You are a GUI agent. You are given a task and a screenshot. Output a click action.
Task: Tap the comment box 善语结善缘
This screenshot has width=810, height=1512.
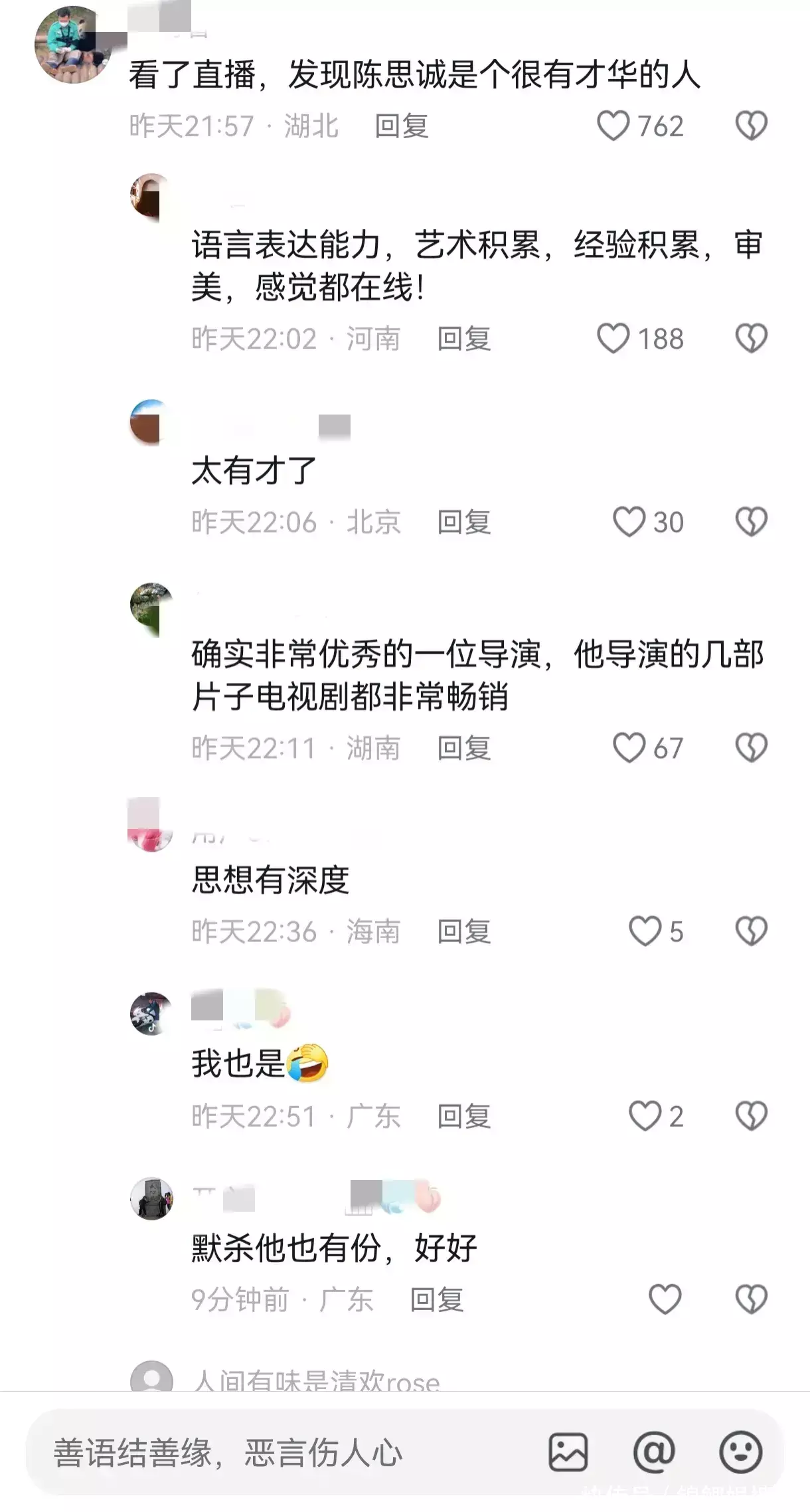(x=266, y=1452)
